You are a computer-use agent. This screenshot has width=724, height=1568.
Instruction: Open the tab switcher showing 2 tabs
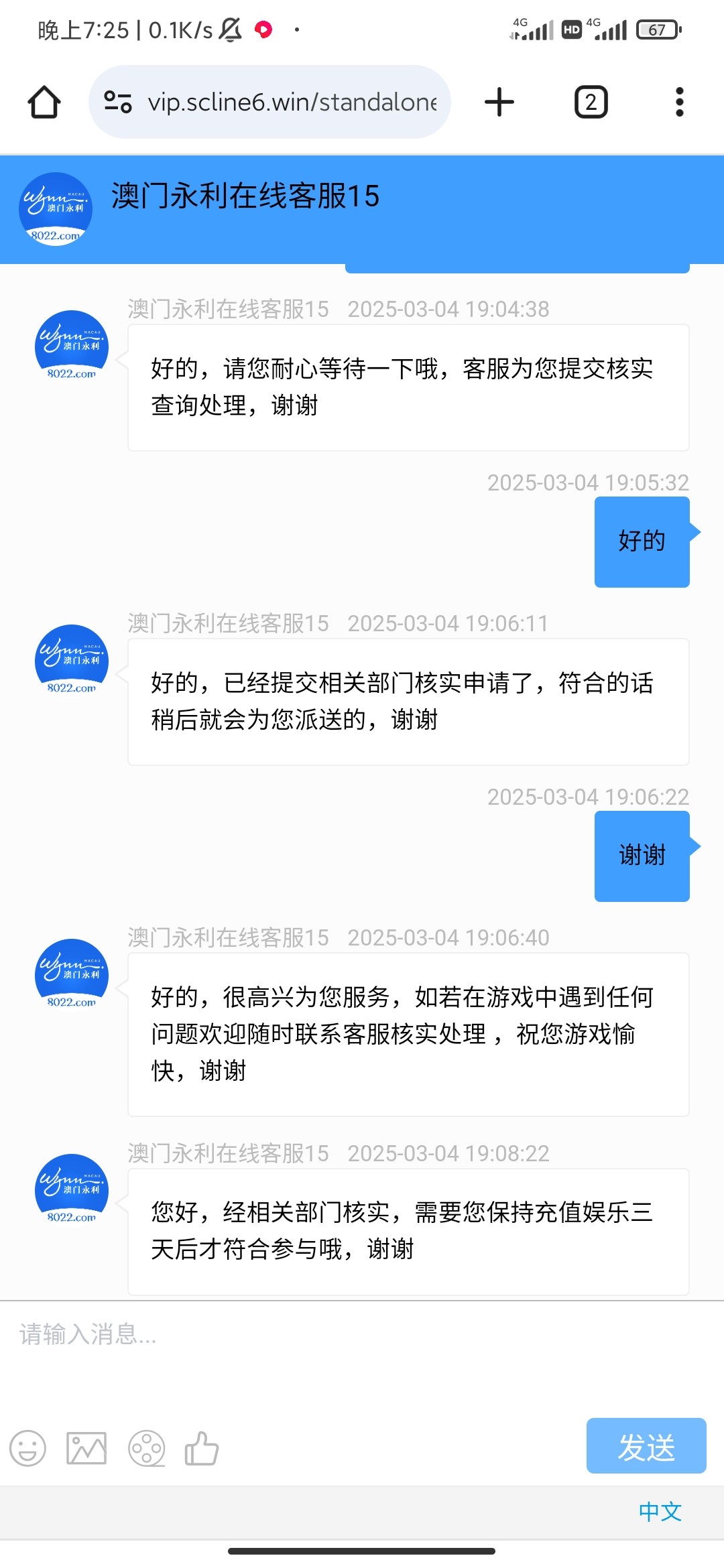[x=591, y=102]
